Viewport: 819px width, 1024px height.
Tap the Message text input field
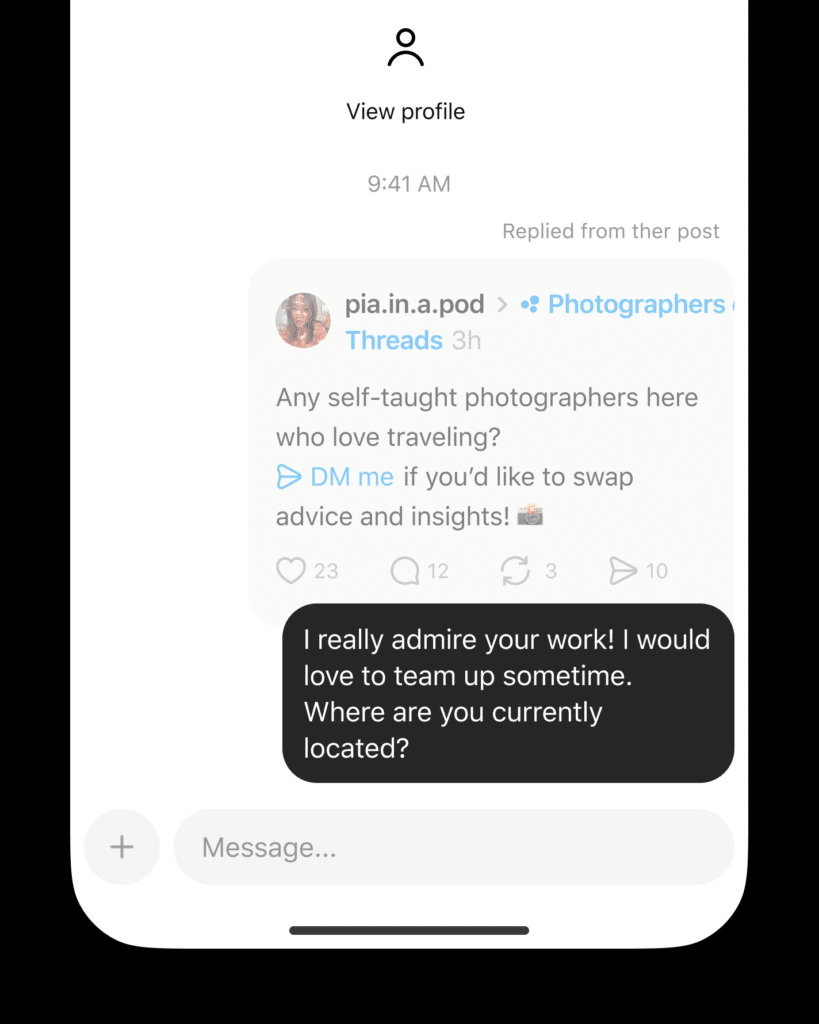coord(453,847)
